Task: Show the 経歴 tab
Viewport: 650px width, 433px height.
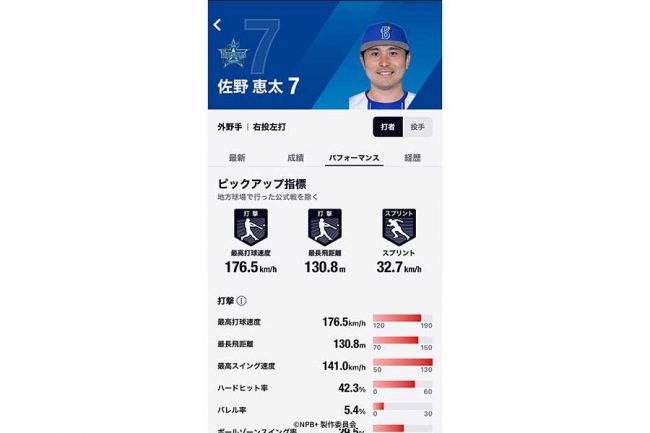Action: coord(412,158)
